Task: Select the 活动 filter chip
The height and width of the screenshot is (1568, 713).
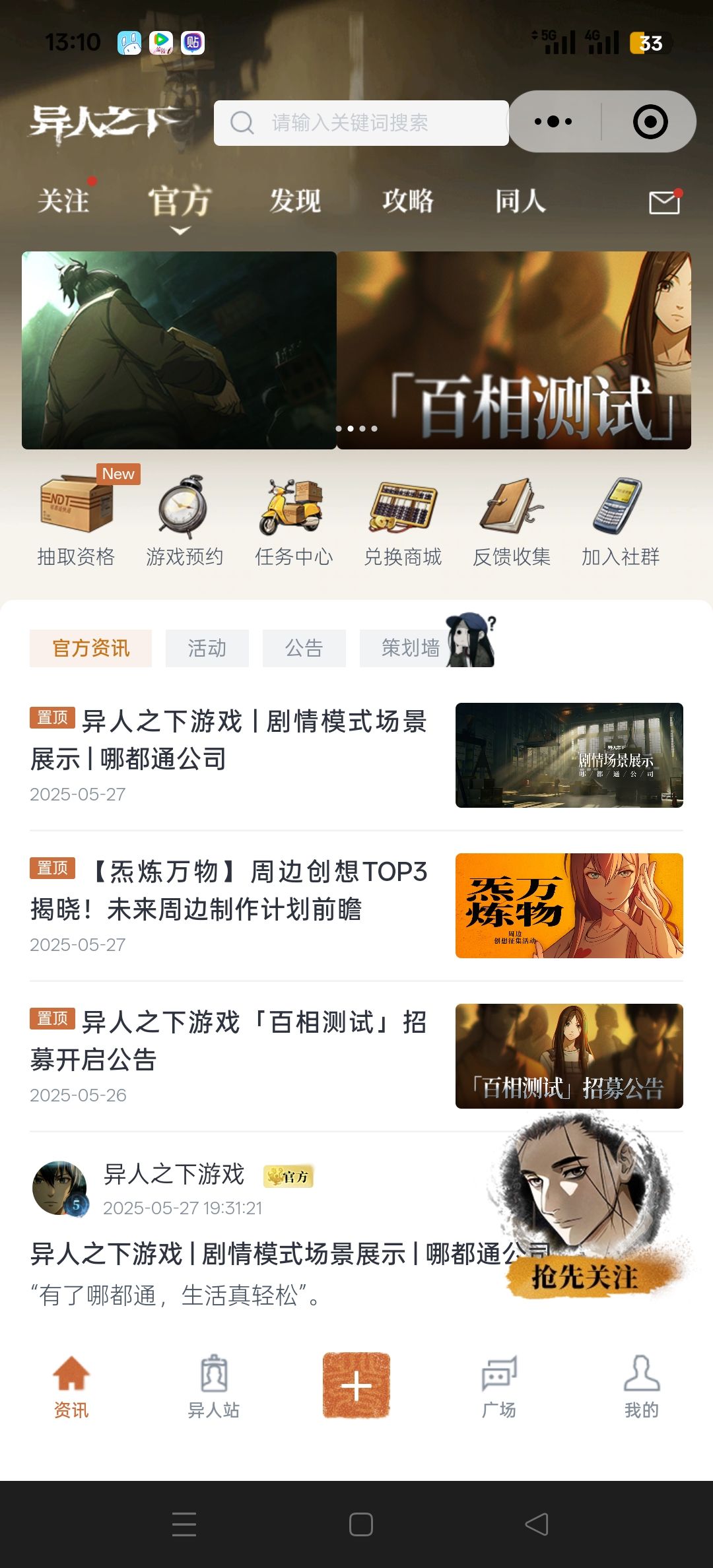Action: [x=207, y=648]
